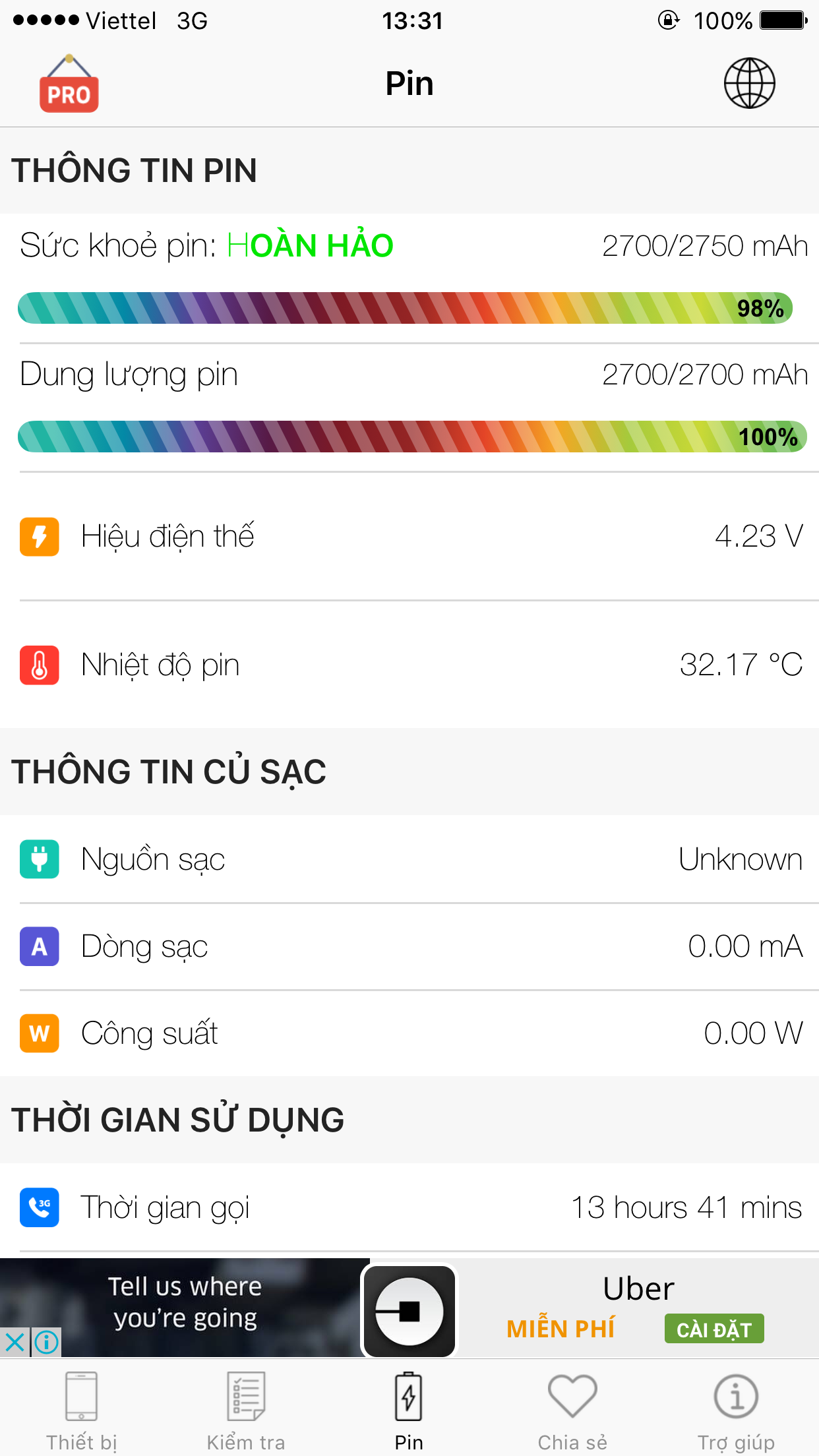Open the PRO upgrade icon

pyautogui.click(x=69, y=84)
